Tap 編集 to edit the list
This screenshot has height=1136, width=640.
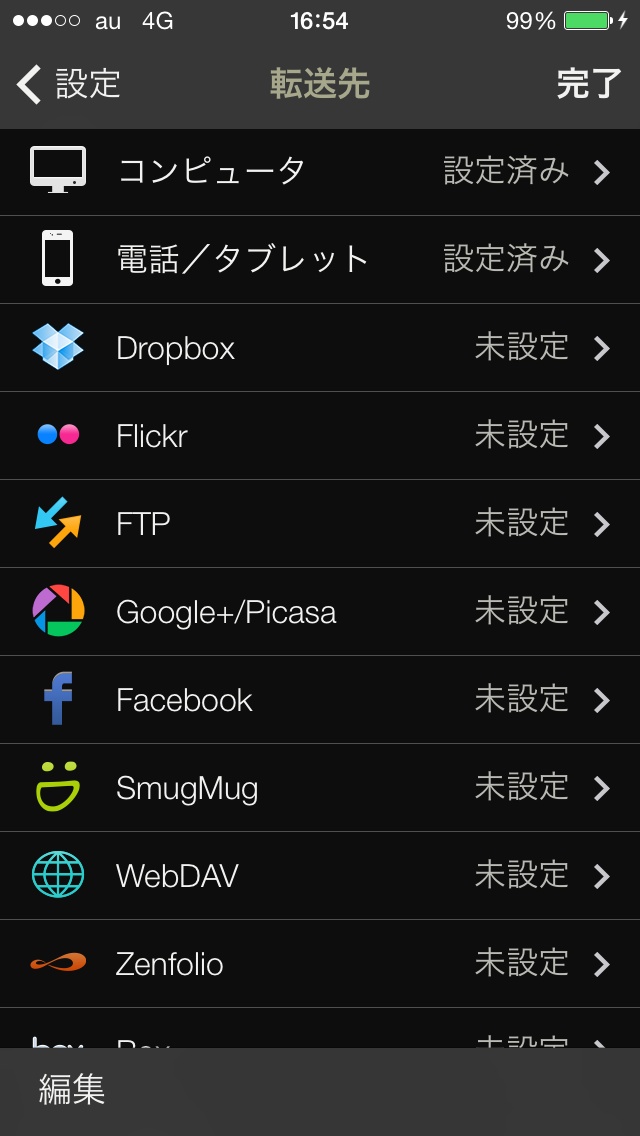(x=72, y=1090)
